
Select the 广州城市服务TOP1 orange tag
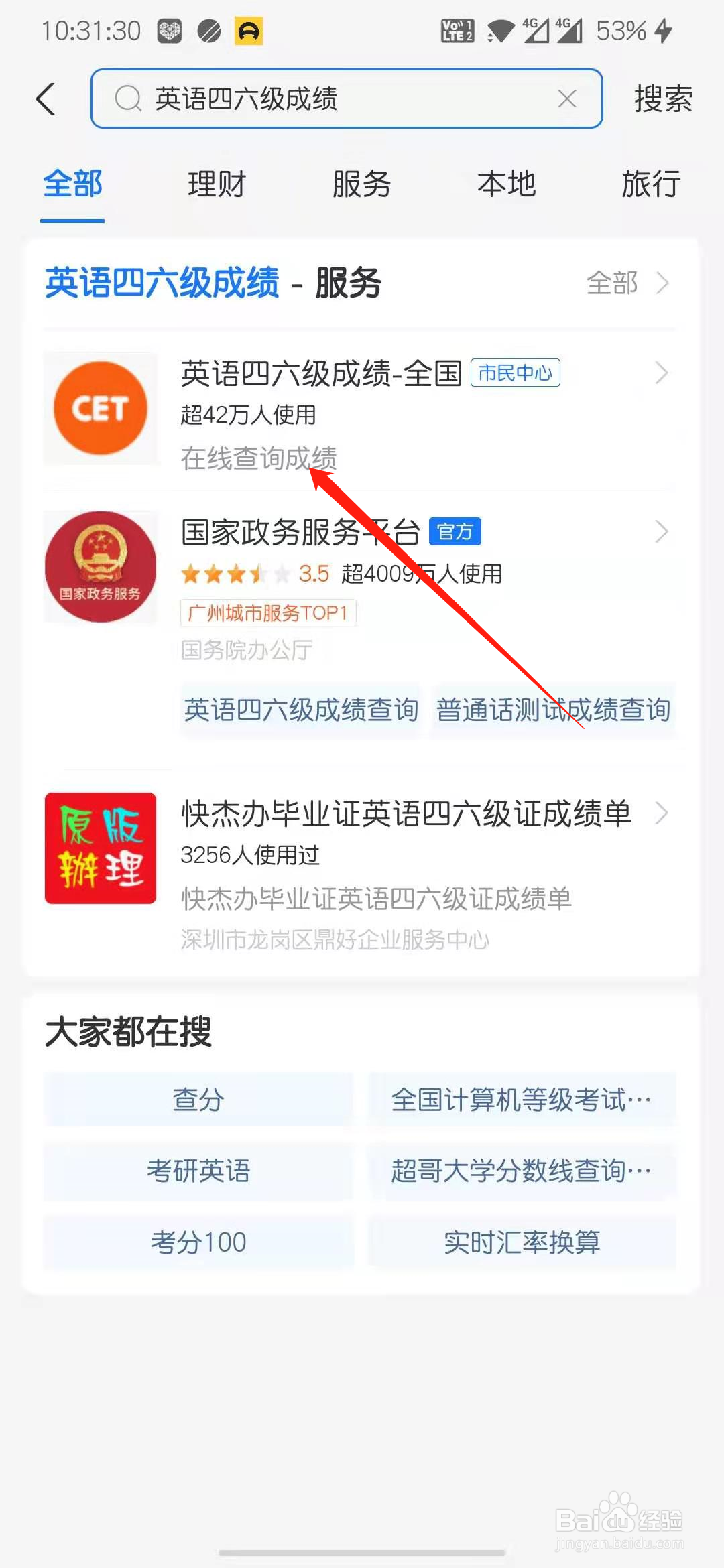coord(267,612)
